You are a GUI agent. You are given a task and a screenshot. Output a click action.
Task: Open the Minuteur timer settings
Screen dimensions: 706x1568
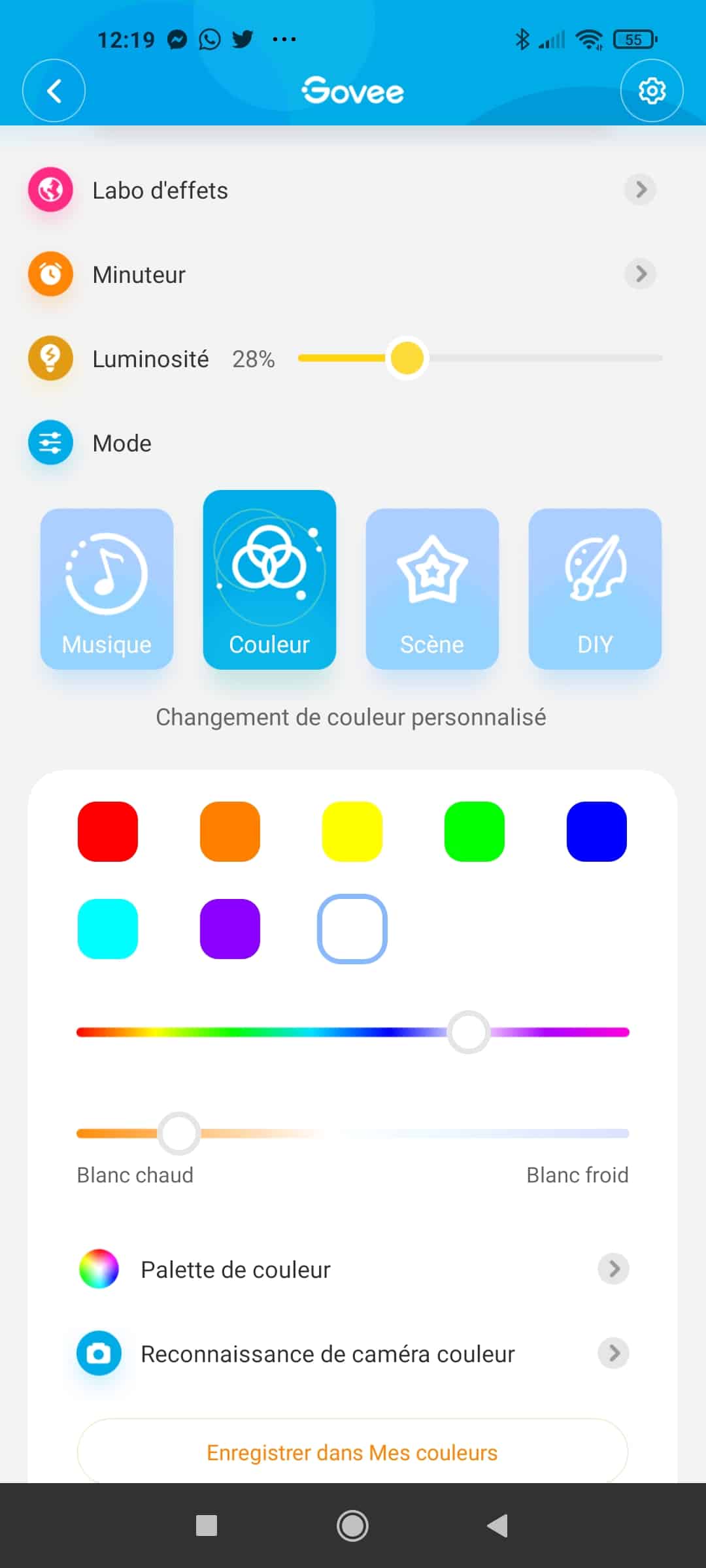(x=353, y=274)
